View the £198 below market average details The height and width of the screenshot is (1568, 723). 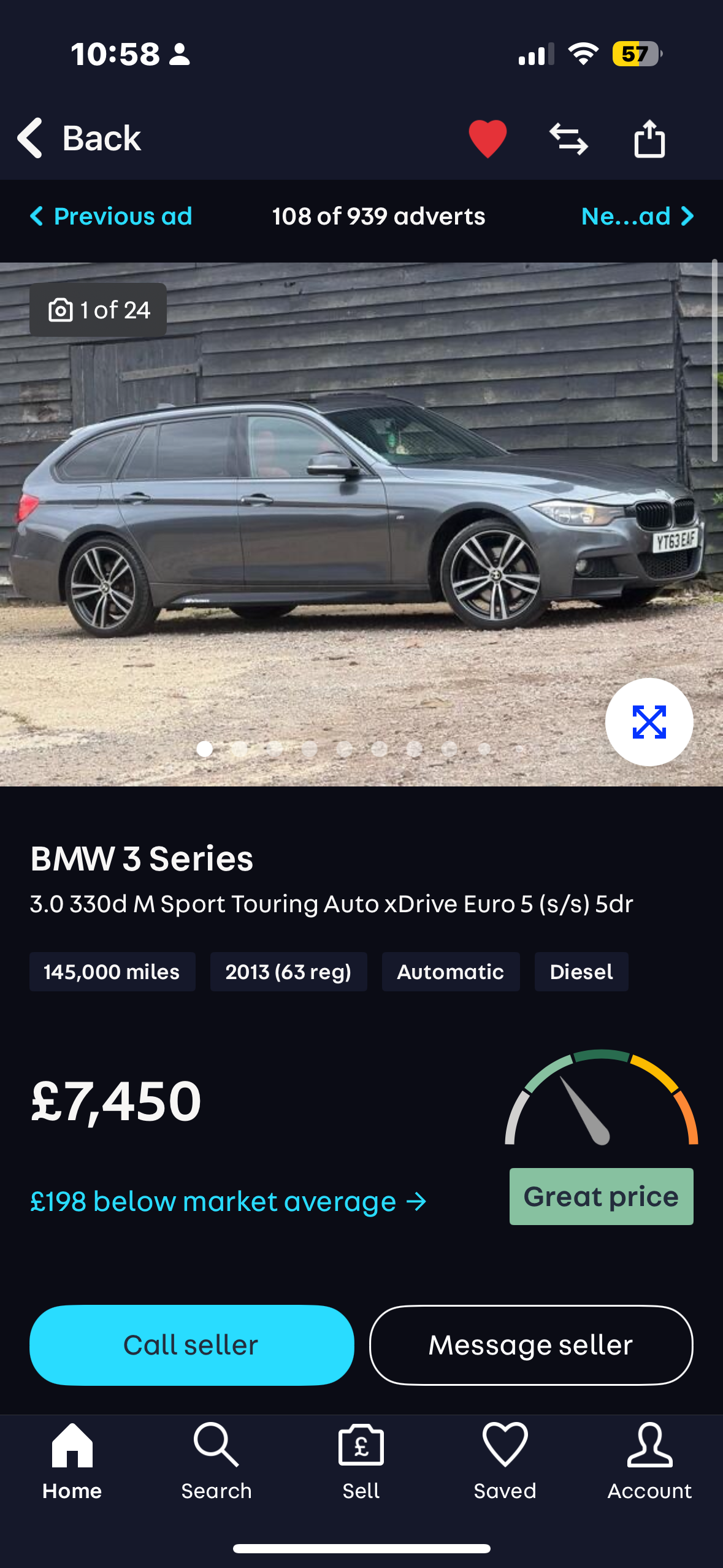228,1201
